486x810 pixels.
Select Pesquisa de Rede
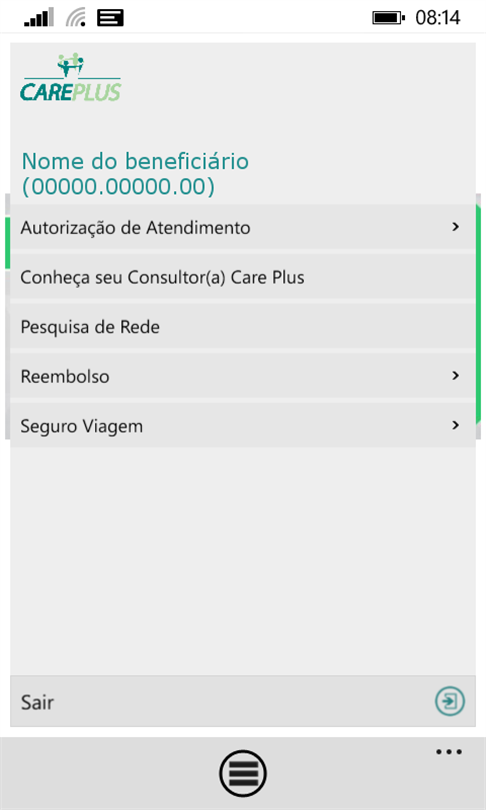coord(243,326)
